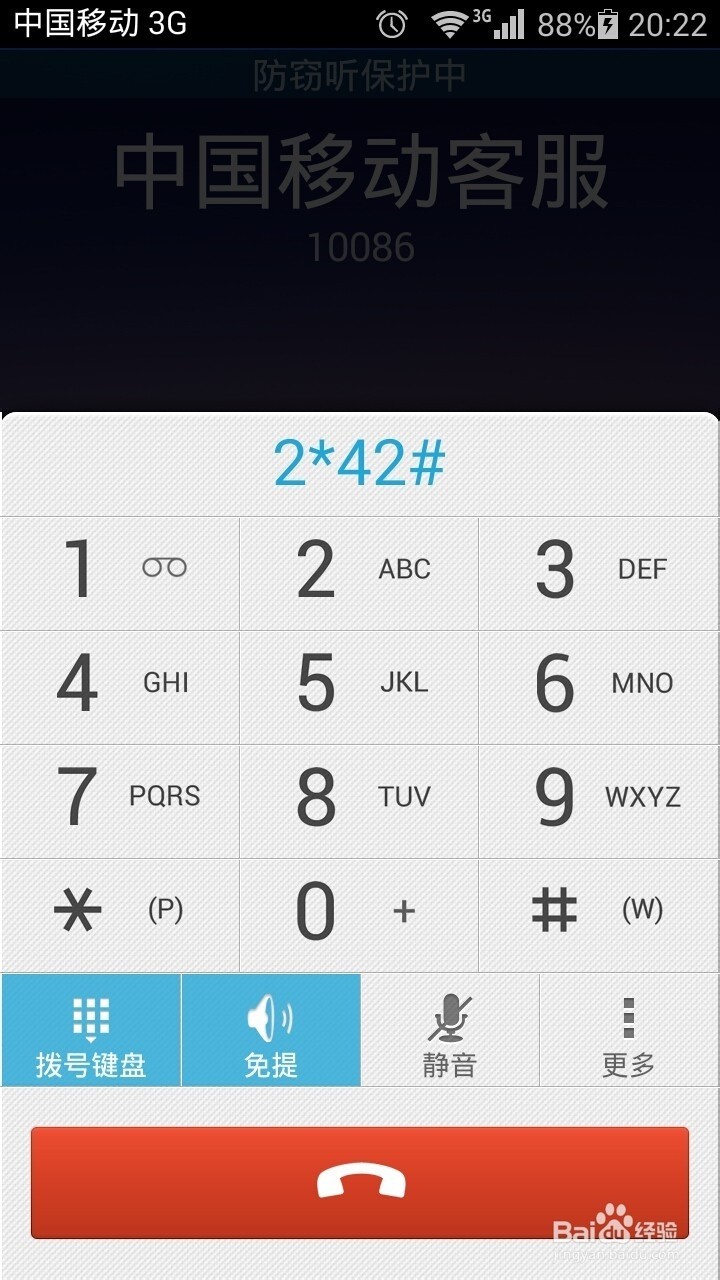Tap the 4 GHI key
The width and height of the screenshot is (720, 1280).
click(120, 687)
